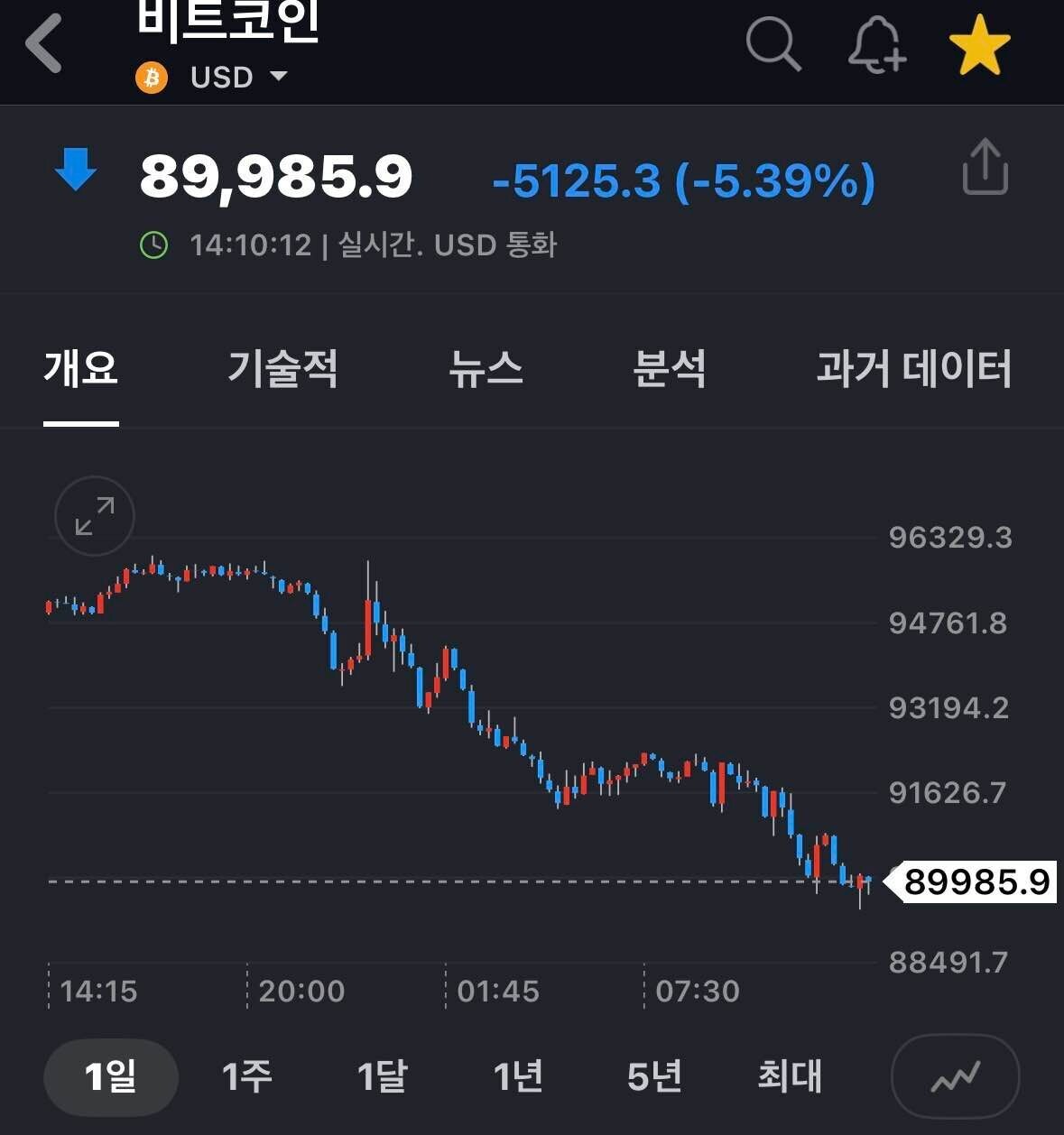This screenshot has width=1064, height=1135.
Task: Select the 5년 time range
Action: pyautogui.click(x=653, y=1076)
